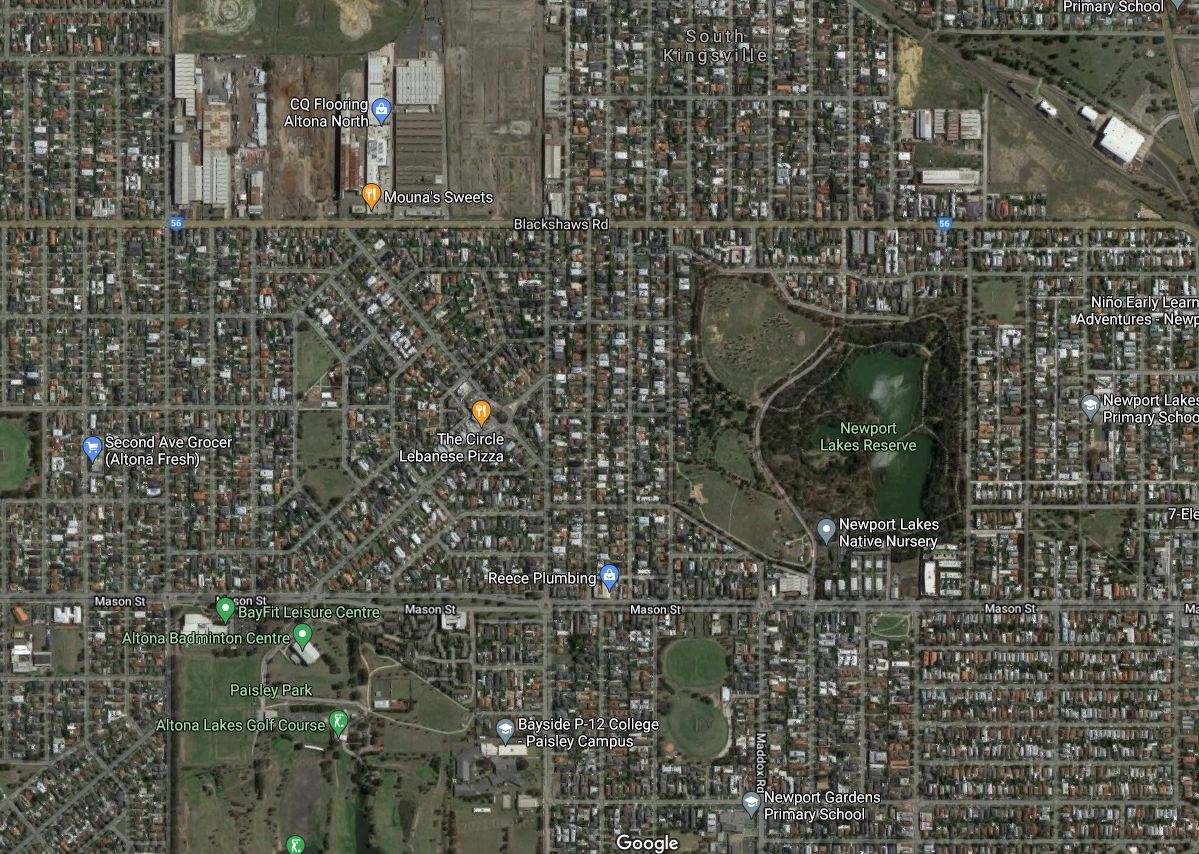Open the Second Ave Grocer place pin
Viewport: 1199px width, 854px height.
click(92, 447)
